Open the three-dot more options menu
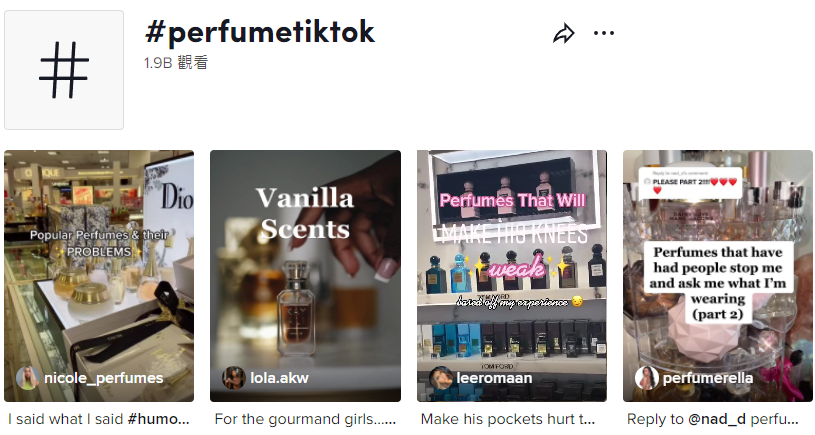 tap(604, 33)
